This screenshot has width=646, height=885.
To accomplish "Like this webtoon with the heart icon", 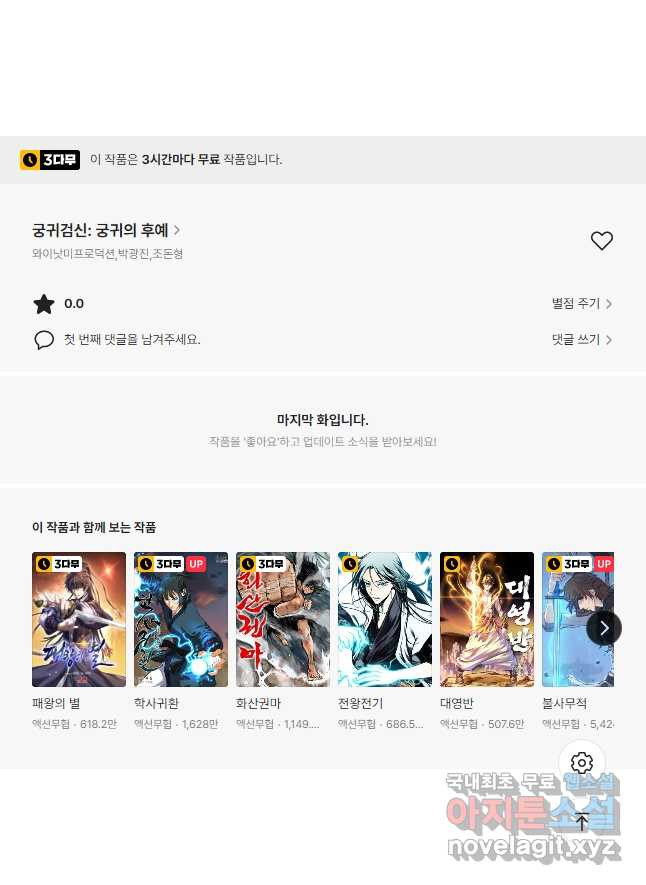I will click(601, 241).
